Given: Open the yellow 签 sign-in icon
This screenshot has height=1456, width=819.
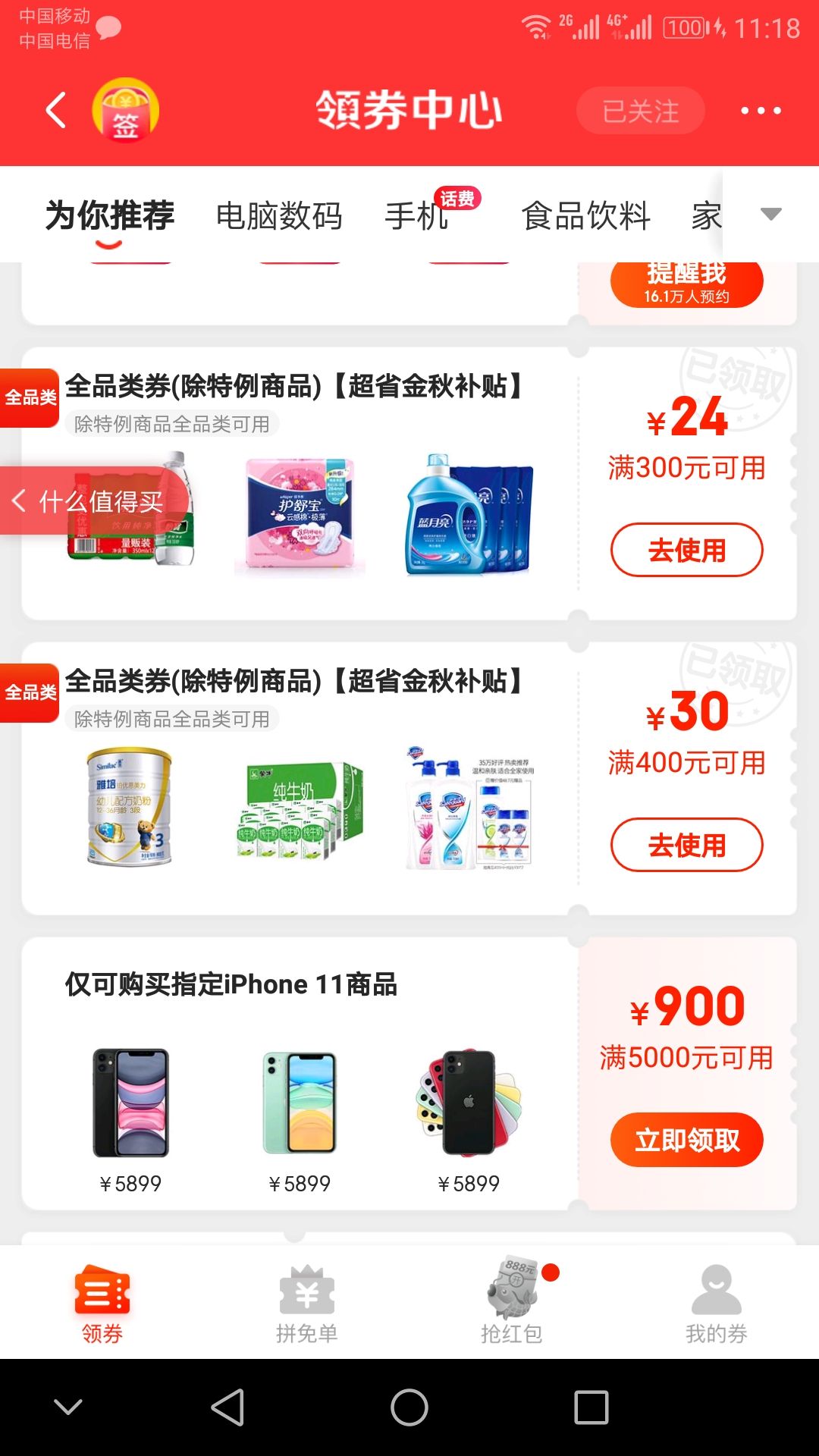Looking at the screenshot, I should tap(125, 111).
